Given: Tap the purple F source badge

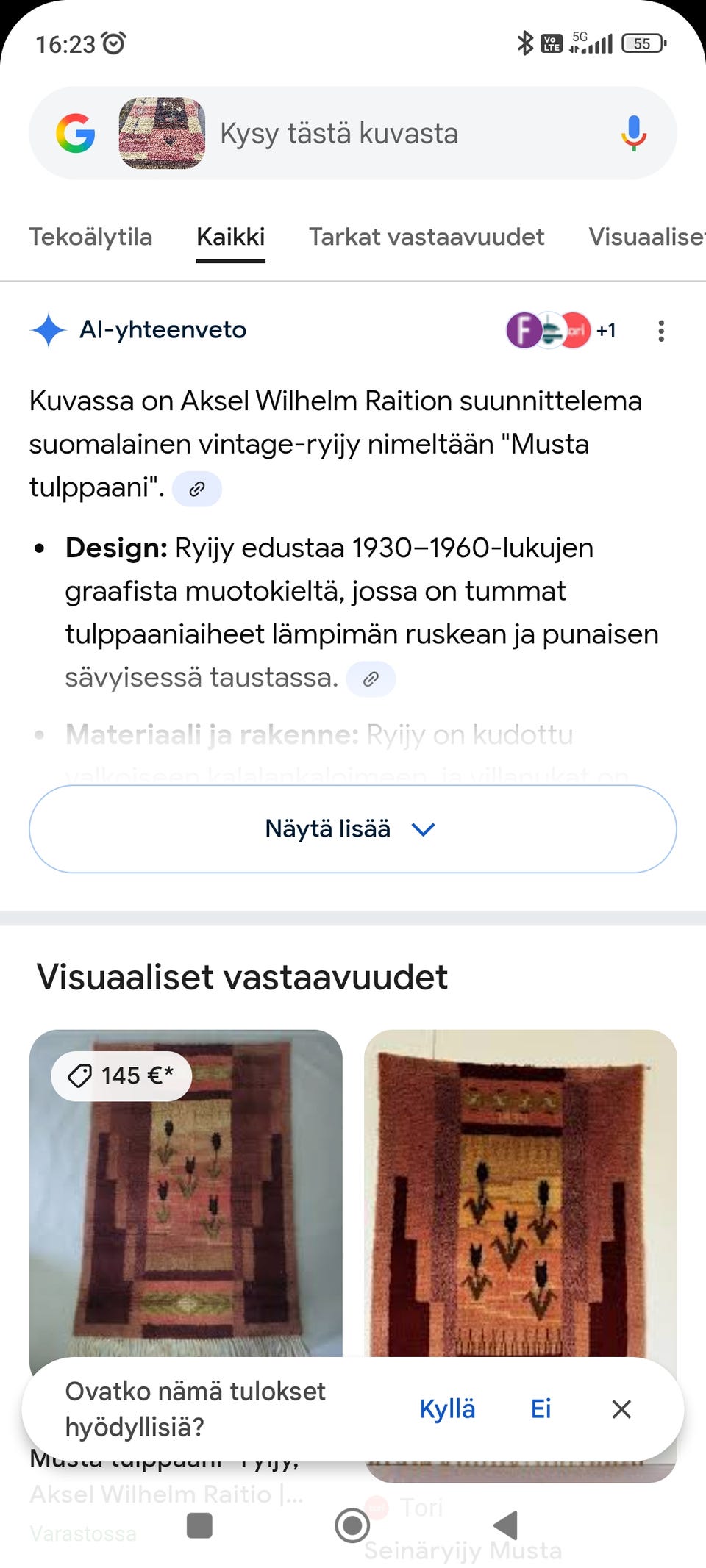Looking at the screenshot, I should 524,330.
